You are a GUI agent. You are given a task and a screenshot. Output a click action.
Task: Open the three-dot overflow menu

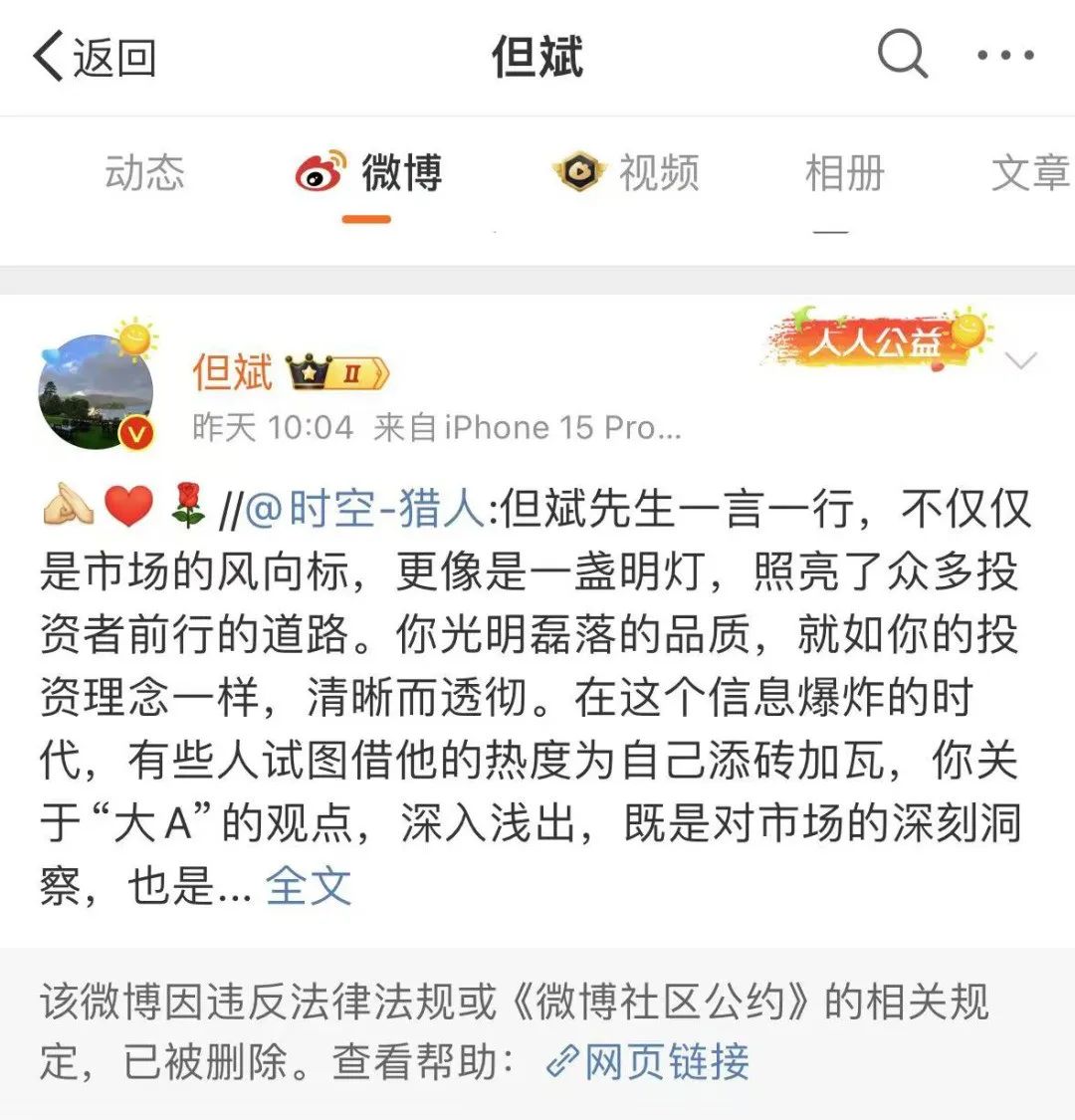[1005, 56]
